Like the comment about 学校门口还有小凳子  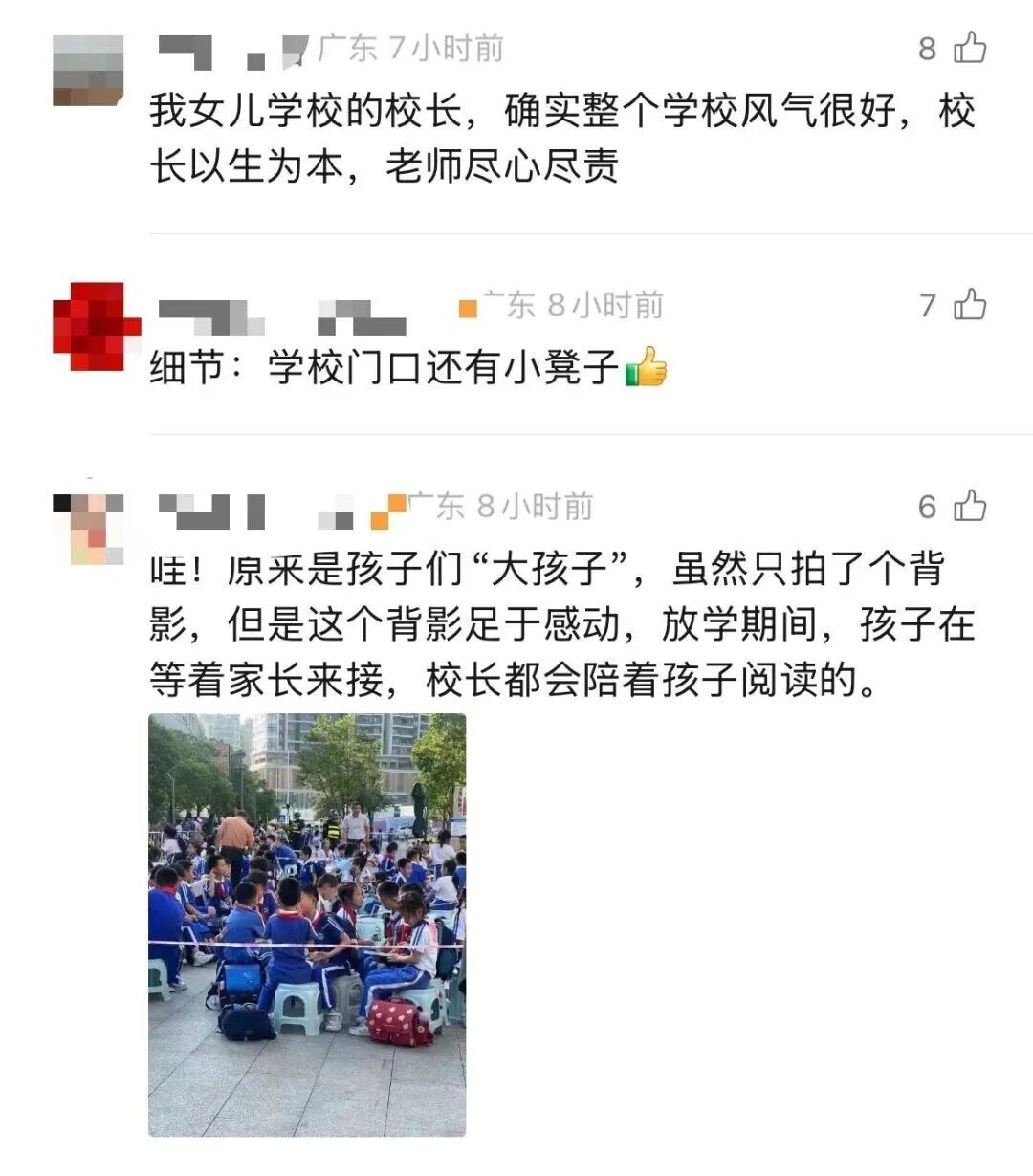[970, 305]
